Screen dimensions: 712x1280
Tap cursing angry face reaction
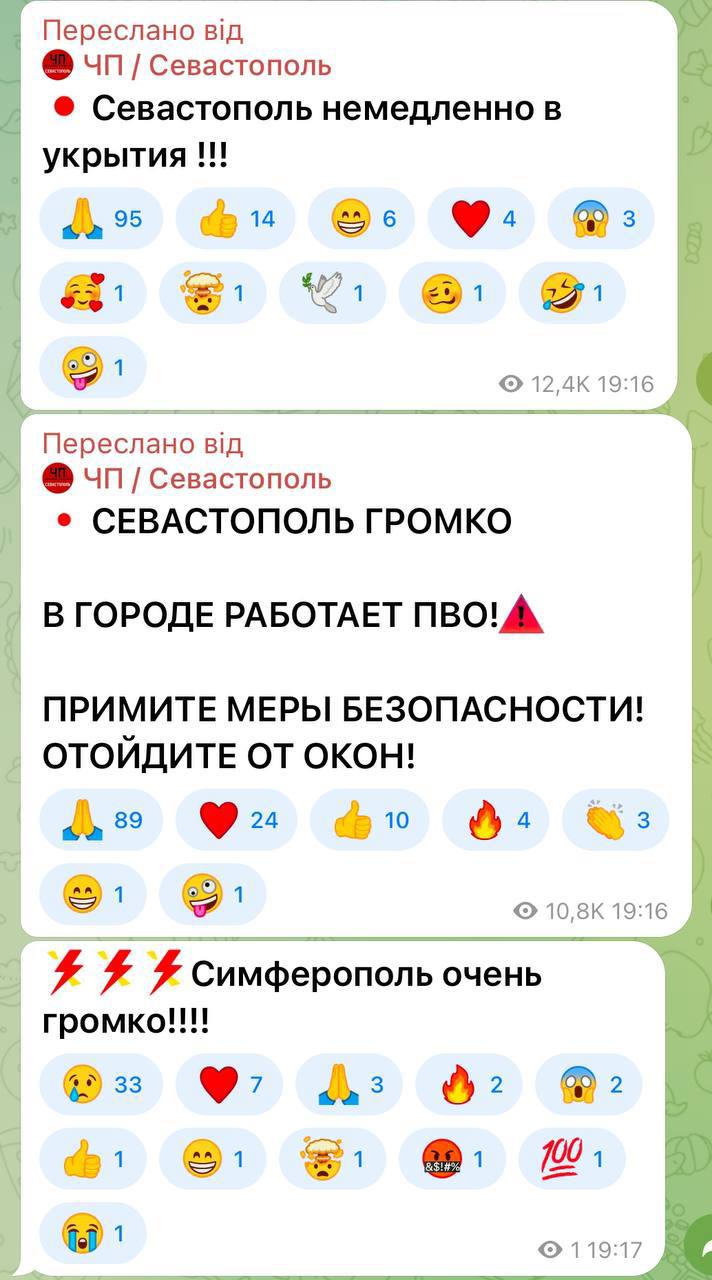coord(451,1159)
